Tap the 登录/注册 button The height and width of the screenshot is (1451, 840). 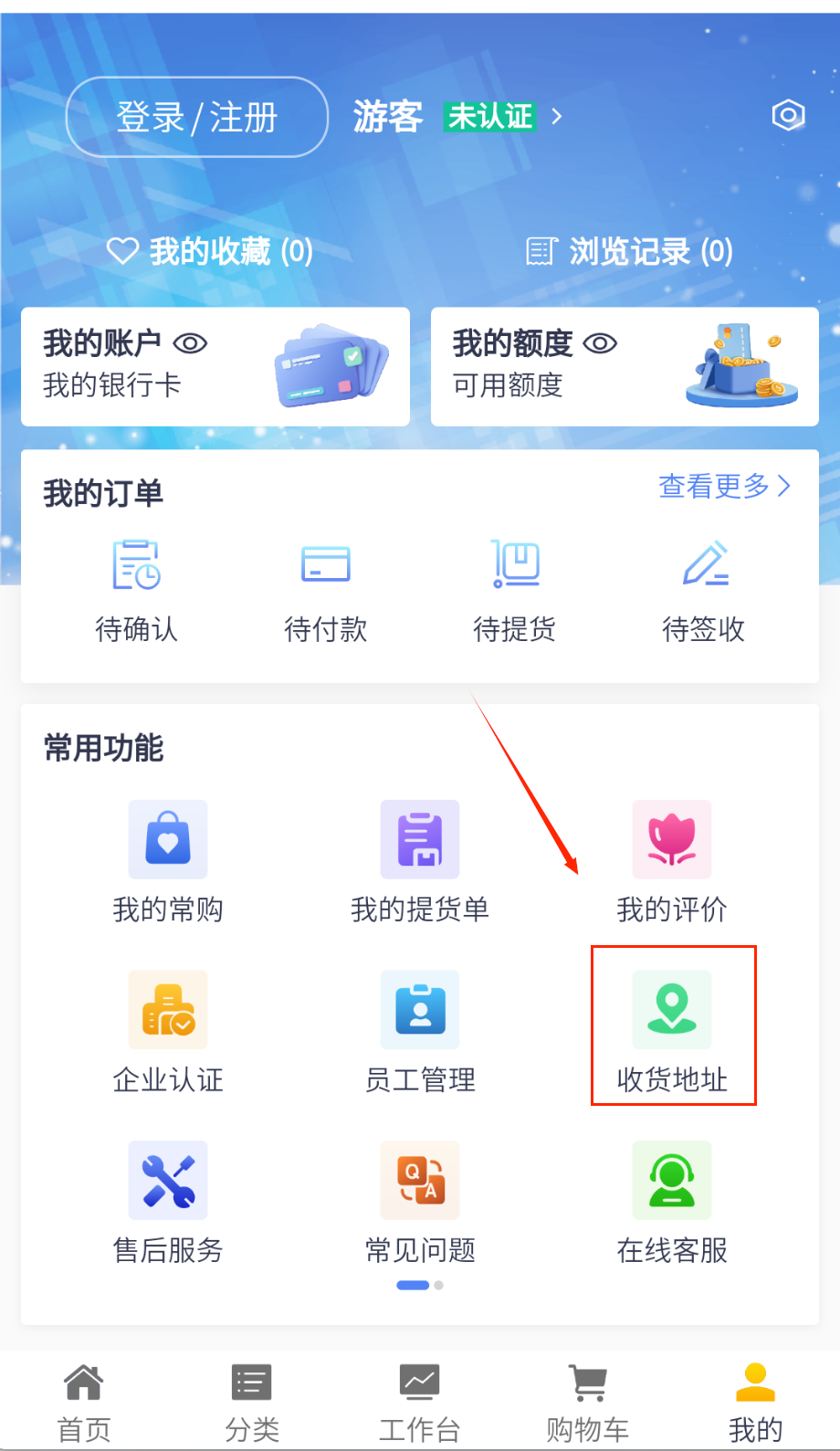[x=196, y=117]
